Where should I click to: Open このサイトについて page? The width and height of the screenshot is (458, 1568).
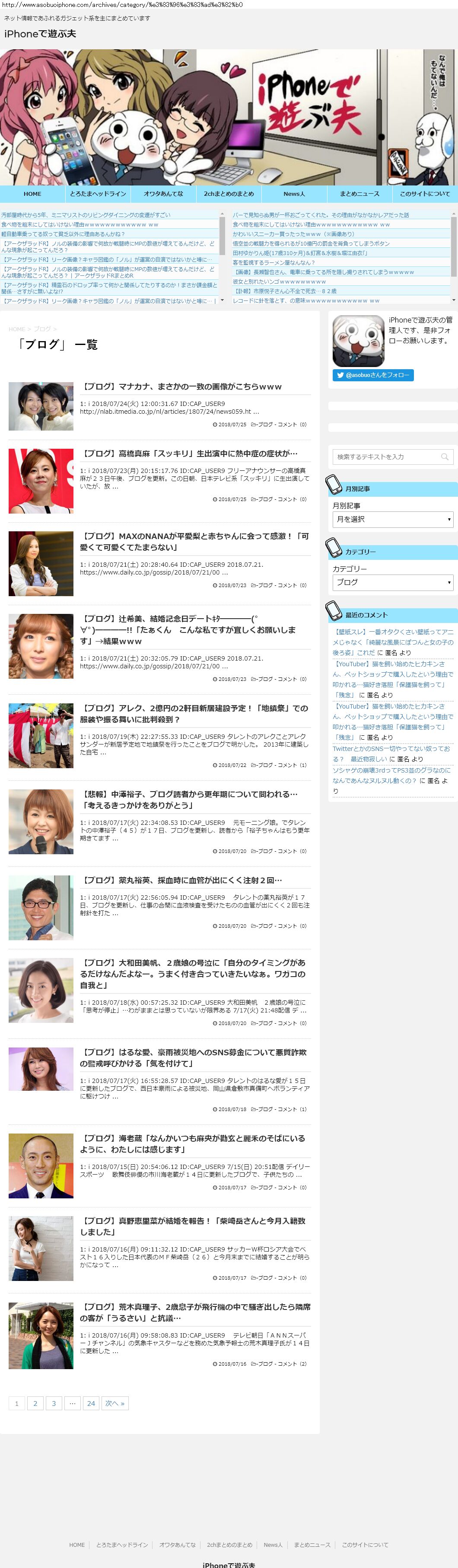click(x=425, y=194)
